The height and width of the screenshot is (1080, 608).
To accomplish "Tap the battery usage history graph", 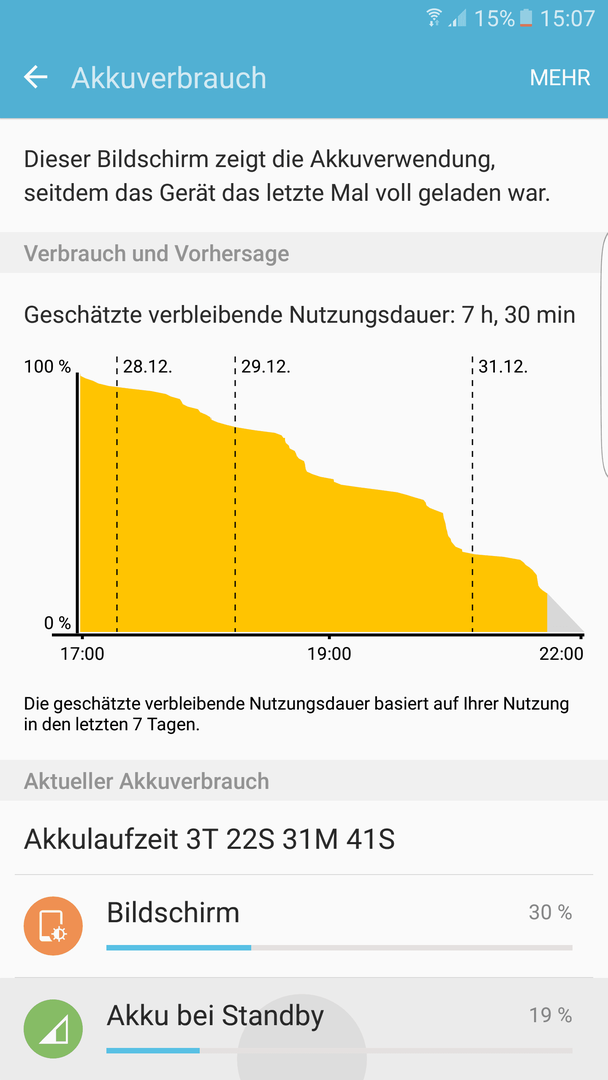I will click(304, 508).
